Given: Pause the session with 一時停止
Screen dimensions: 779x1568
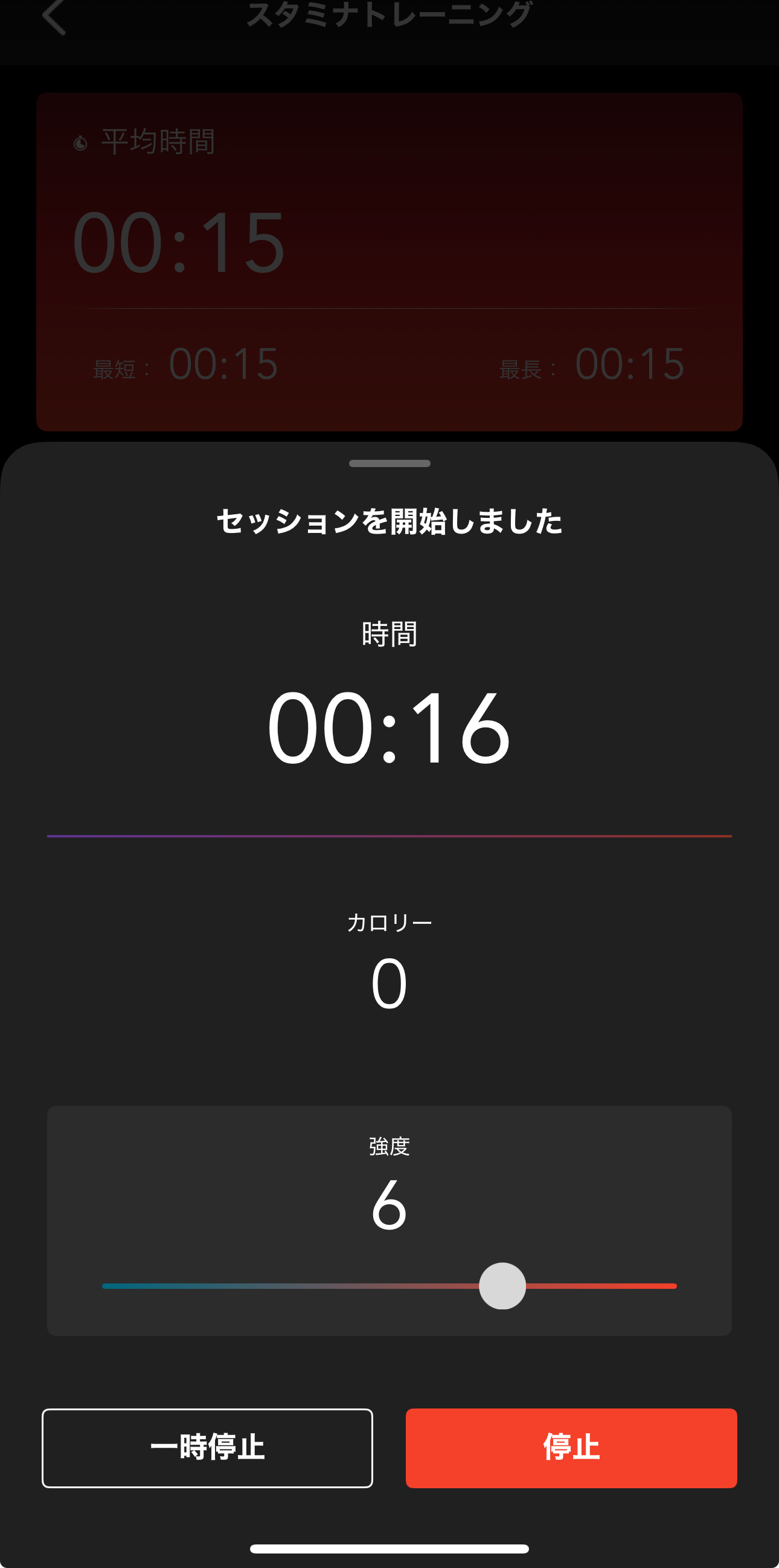Looking at the screenshot, I should tap(207, 1448).
